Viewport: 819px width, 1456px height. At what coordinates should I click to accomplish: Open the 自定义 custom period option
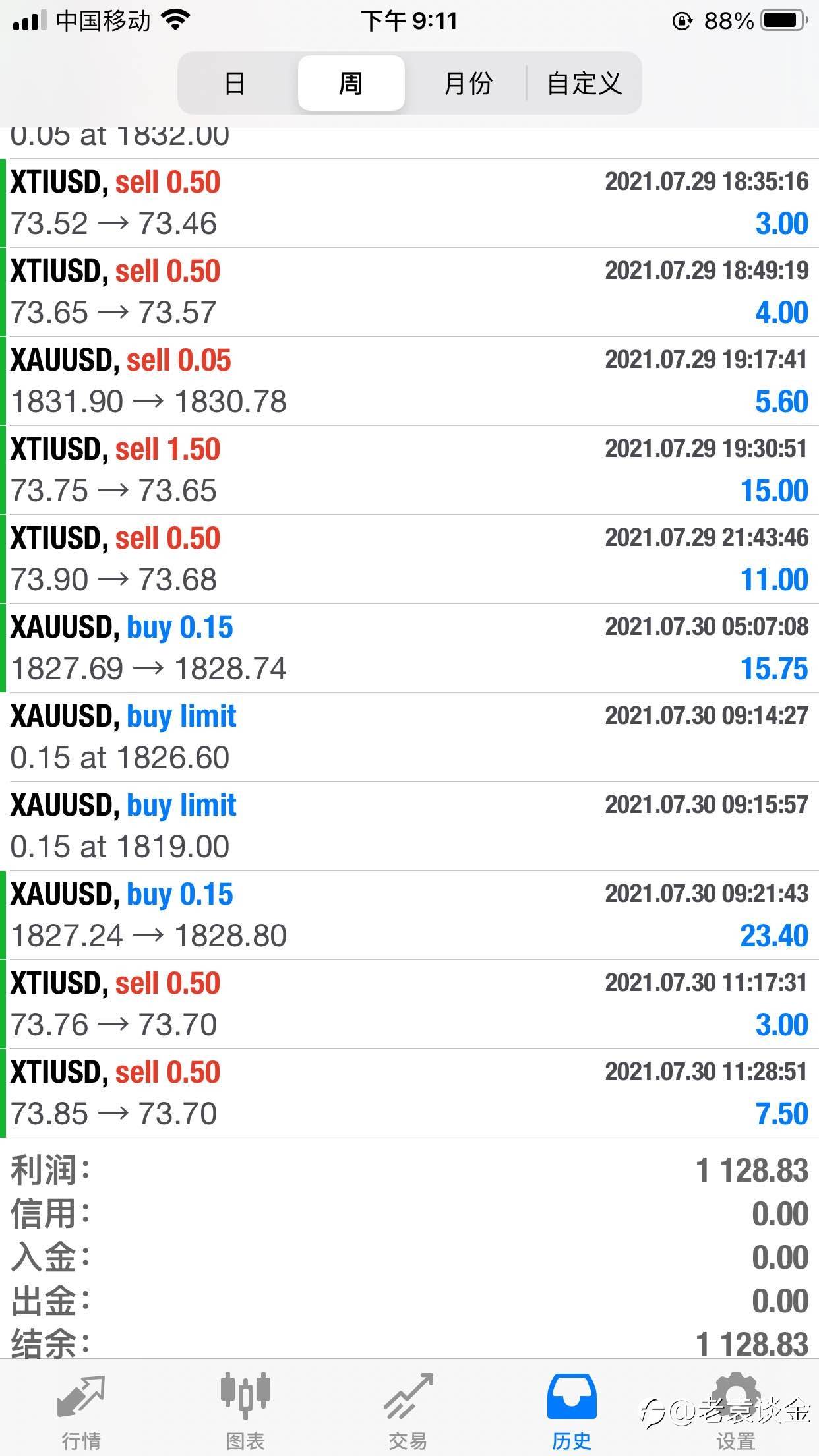click(x=584, y=83)
